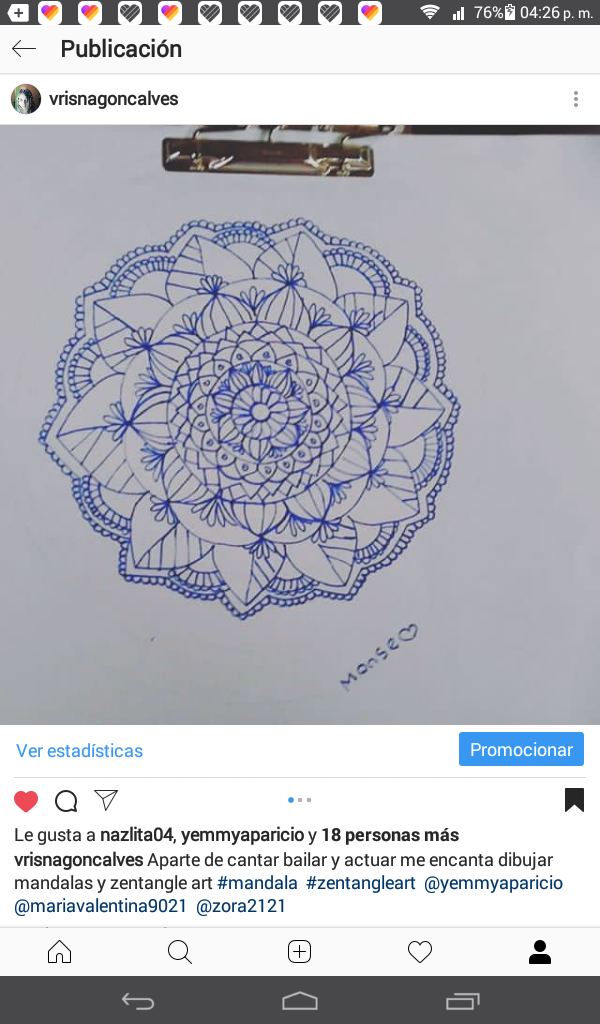
Task: Visit @mariavalentina9021 profile mention
Action: pos(100,907)
